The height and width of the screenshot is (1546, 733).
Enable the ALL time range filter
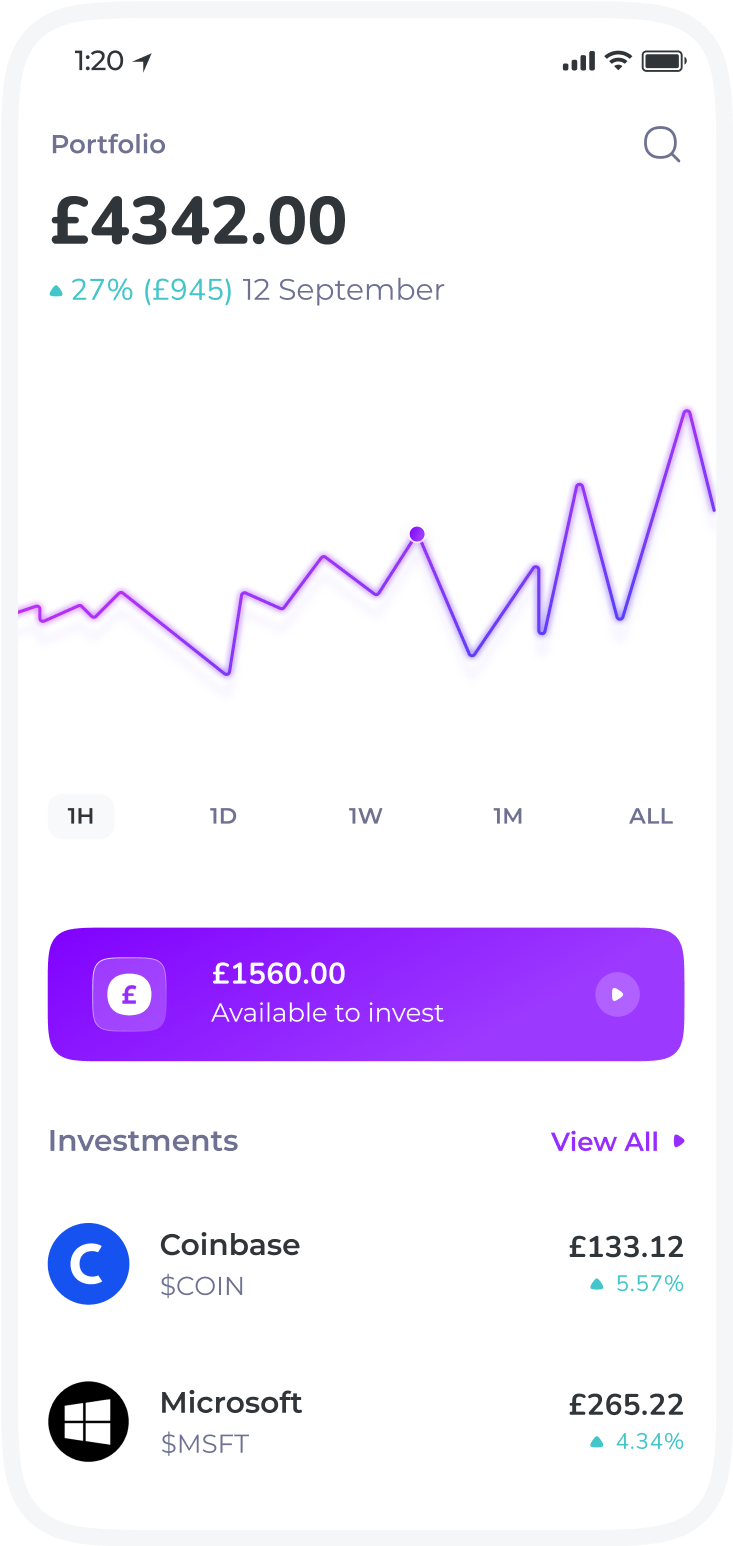pos(651,816)
